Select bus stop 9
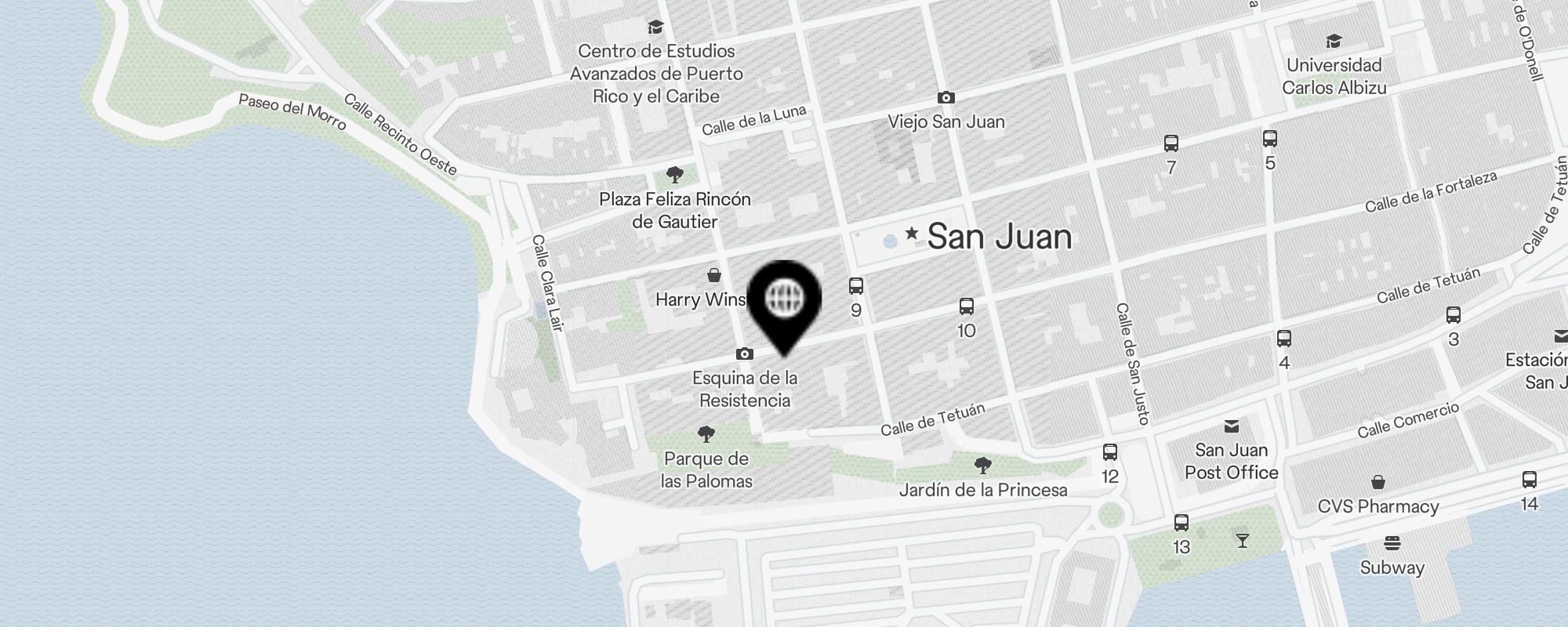The width and height of the screenshot is (1568, 627). tap(856, 286)
